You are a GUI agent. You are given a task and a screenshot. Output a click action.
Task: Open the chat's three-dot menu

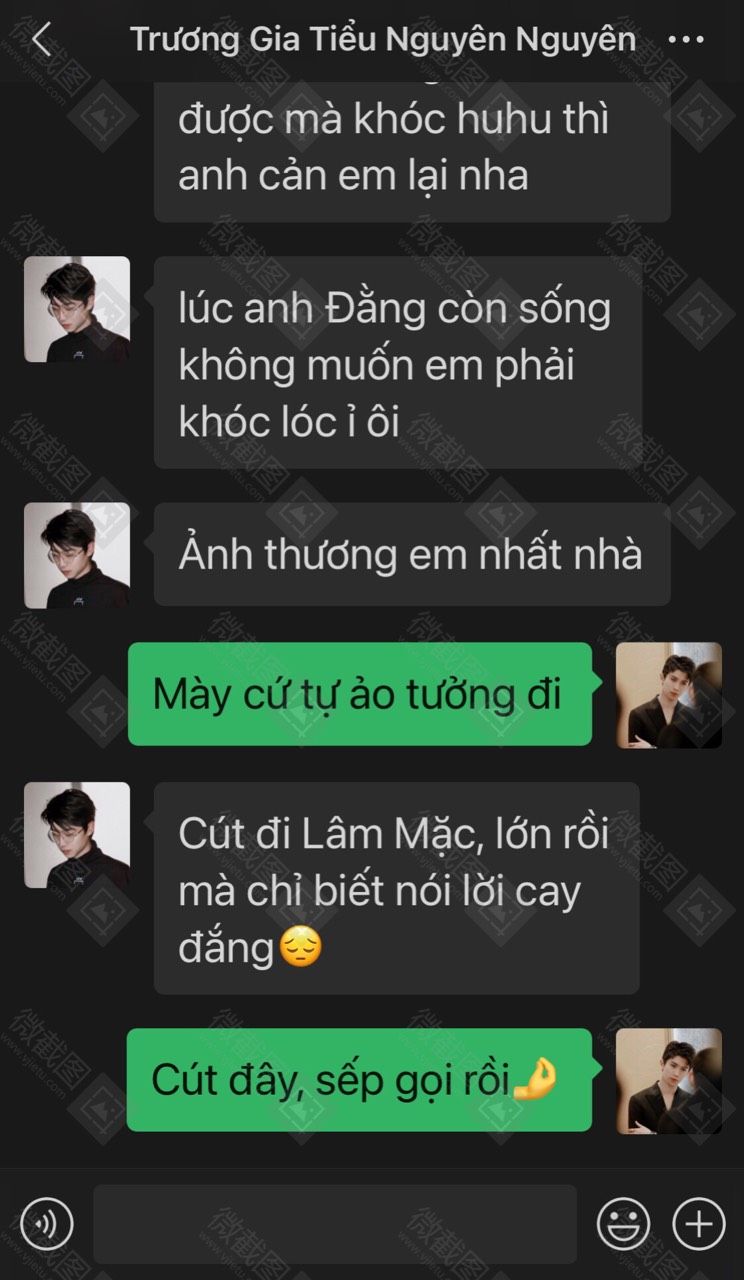[686, 40]
